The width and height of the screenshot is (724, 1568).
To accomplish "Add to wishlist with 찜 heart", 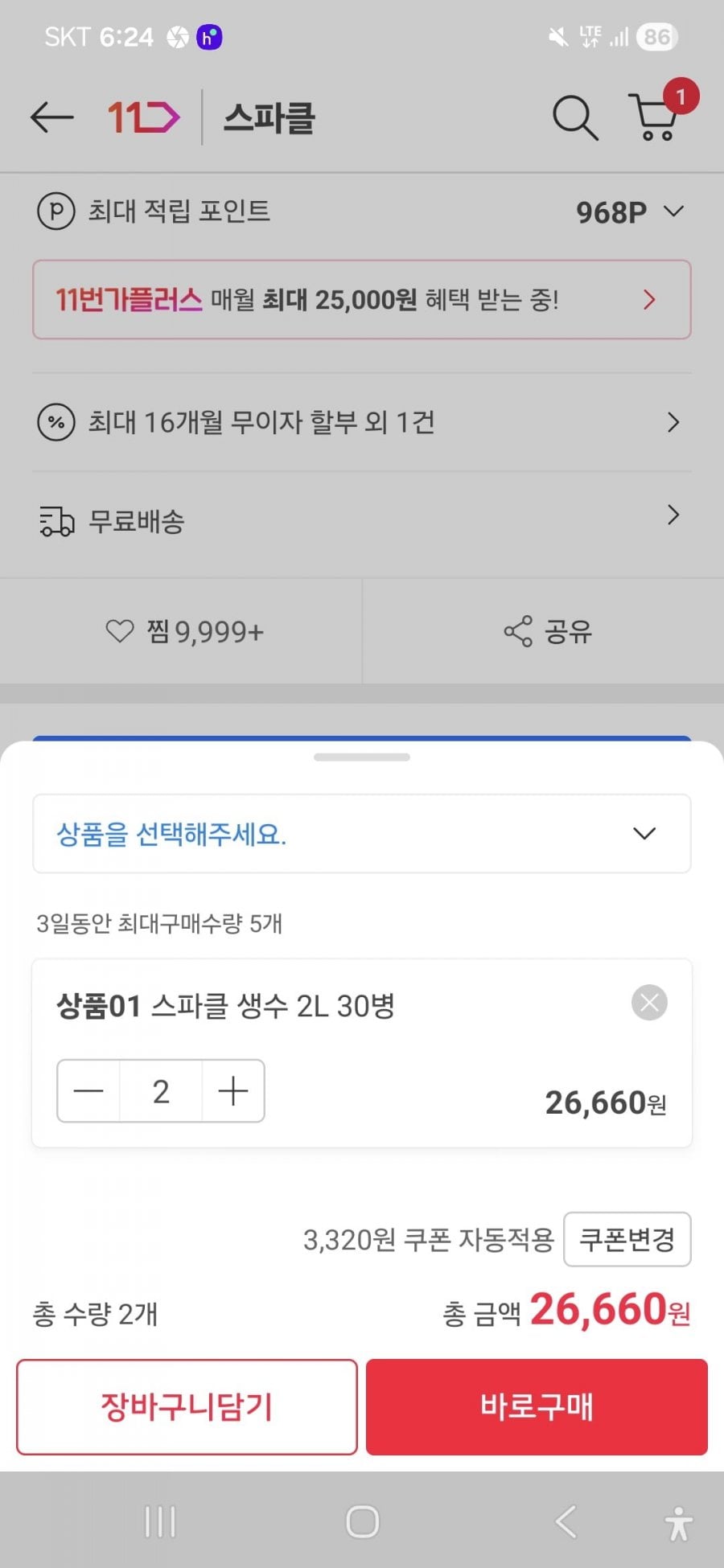I will 183,631.
